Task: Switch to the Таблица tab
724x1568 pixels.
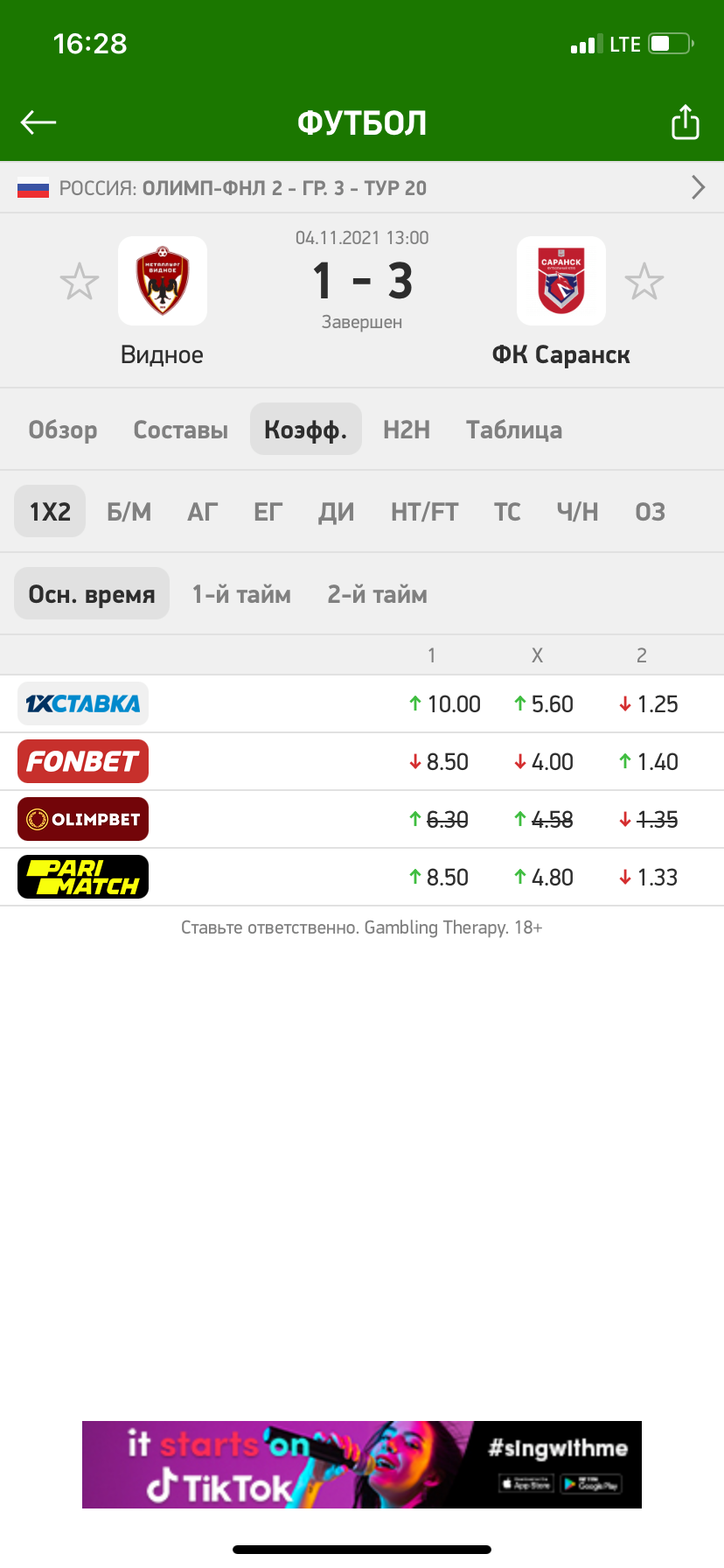Action: pos(514,430)
